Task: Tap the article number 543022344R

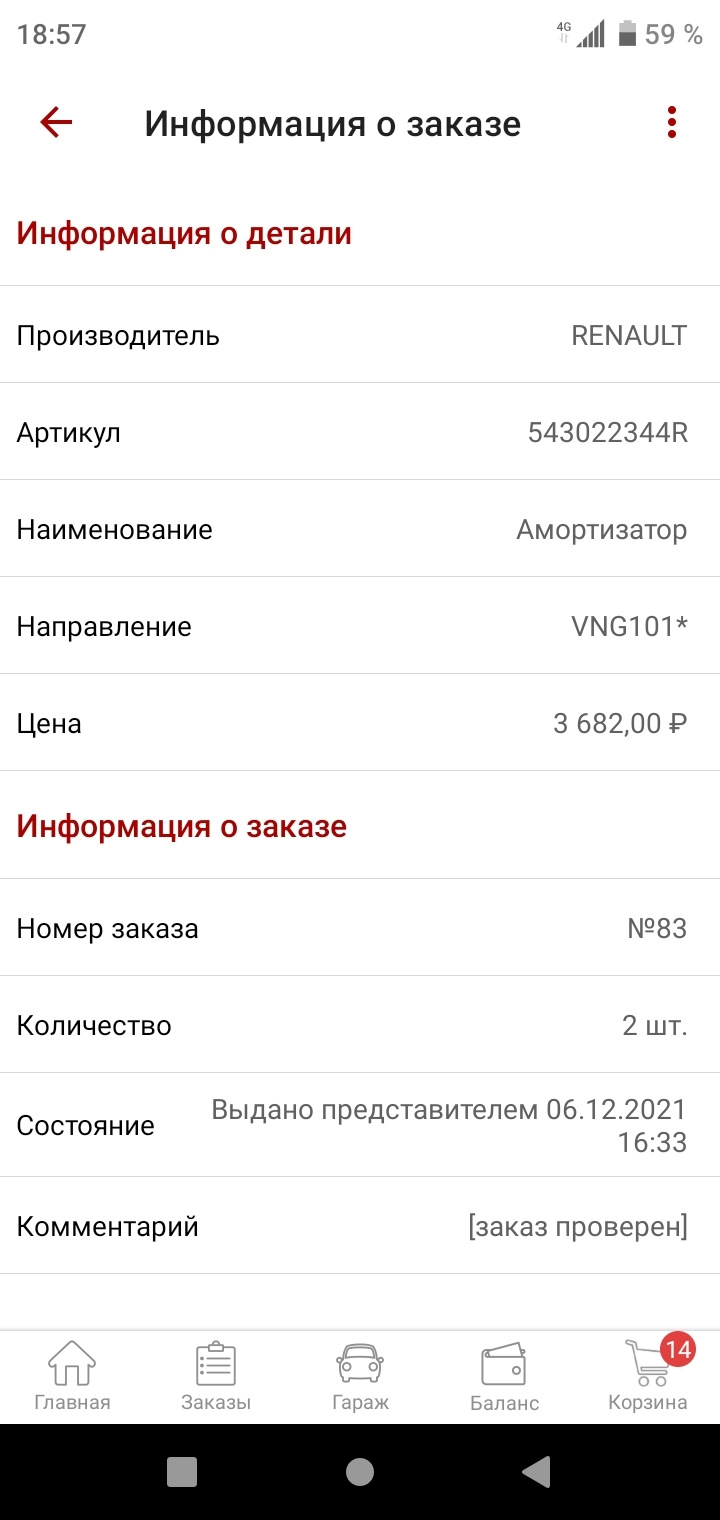Action: (x=607, y=432)
